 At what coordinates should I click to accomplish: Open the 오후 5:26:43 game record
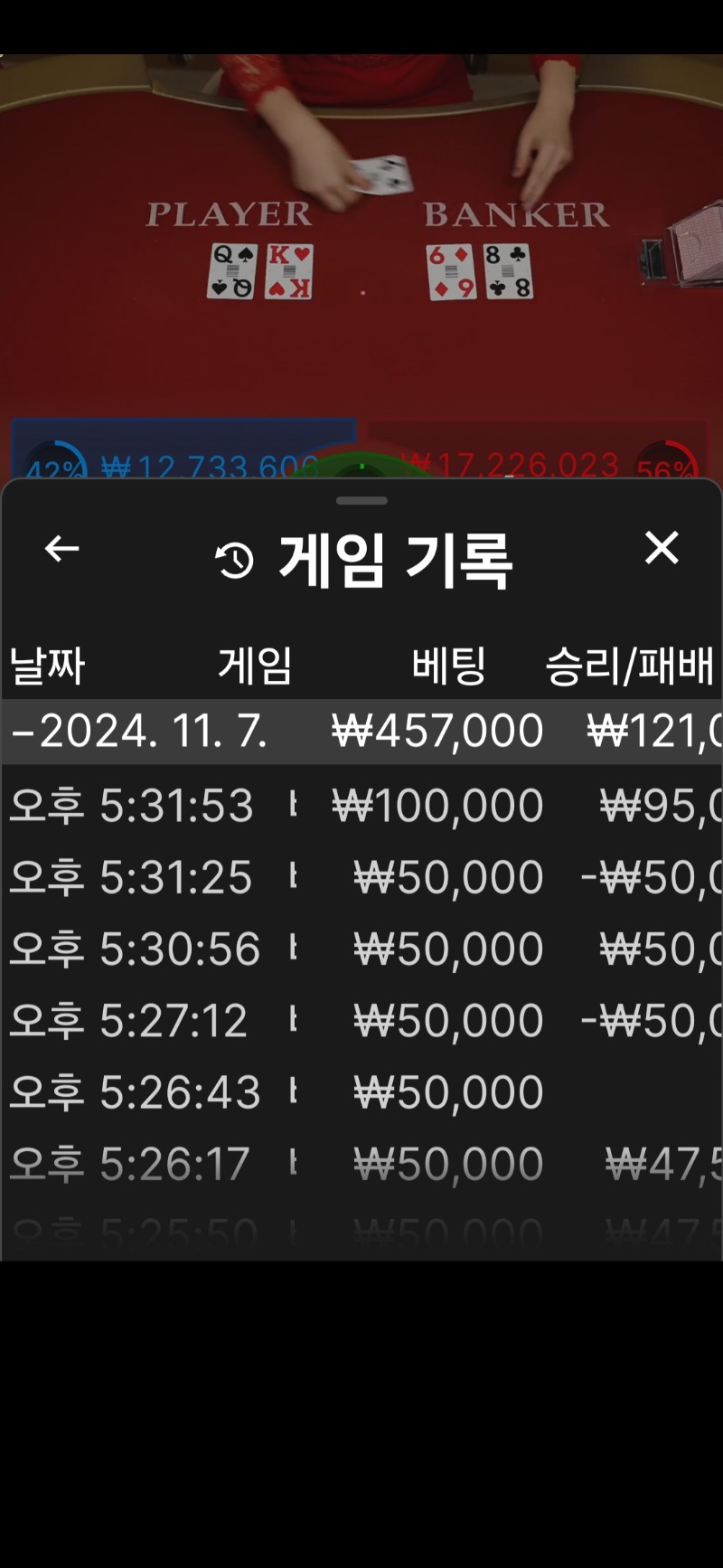(361, 1091)
